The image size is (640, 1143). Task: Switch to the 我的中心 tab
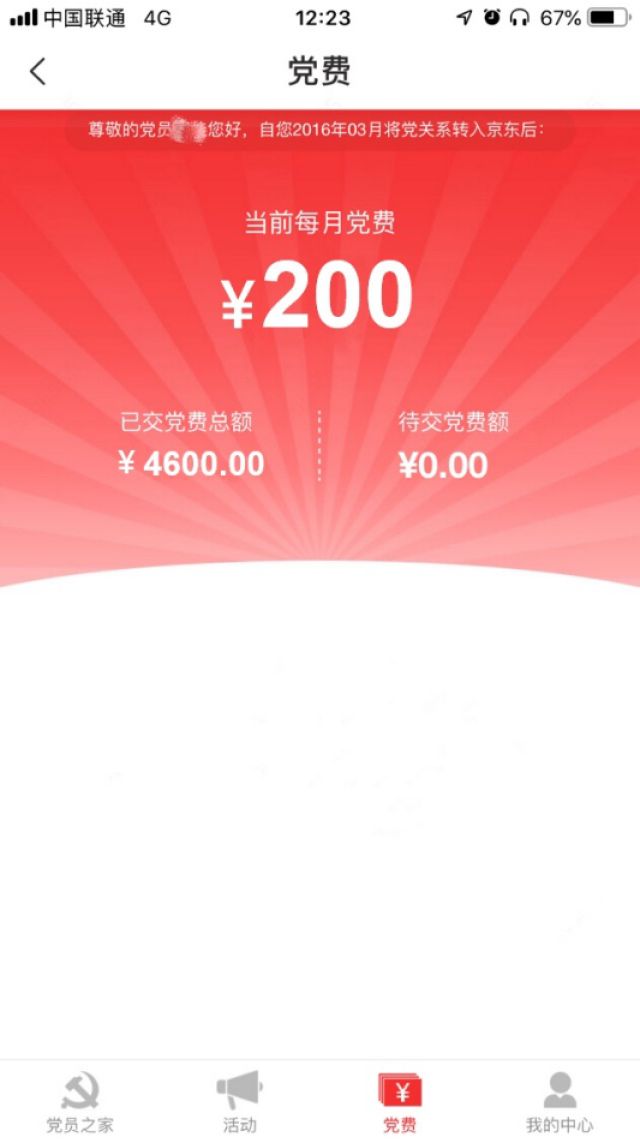[559, 1102]
